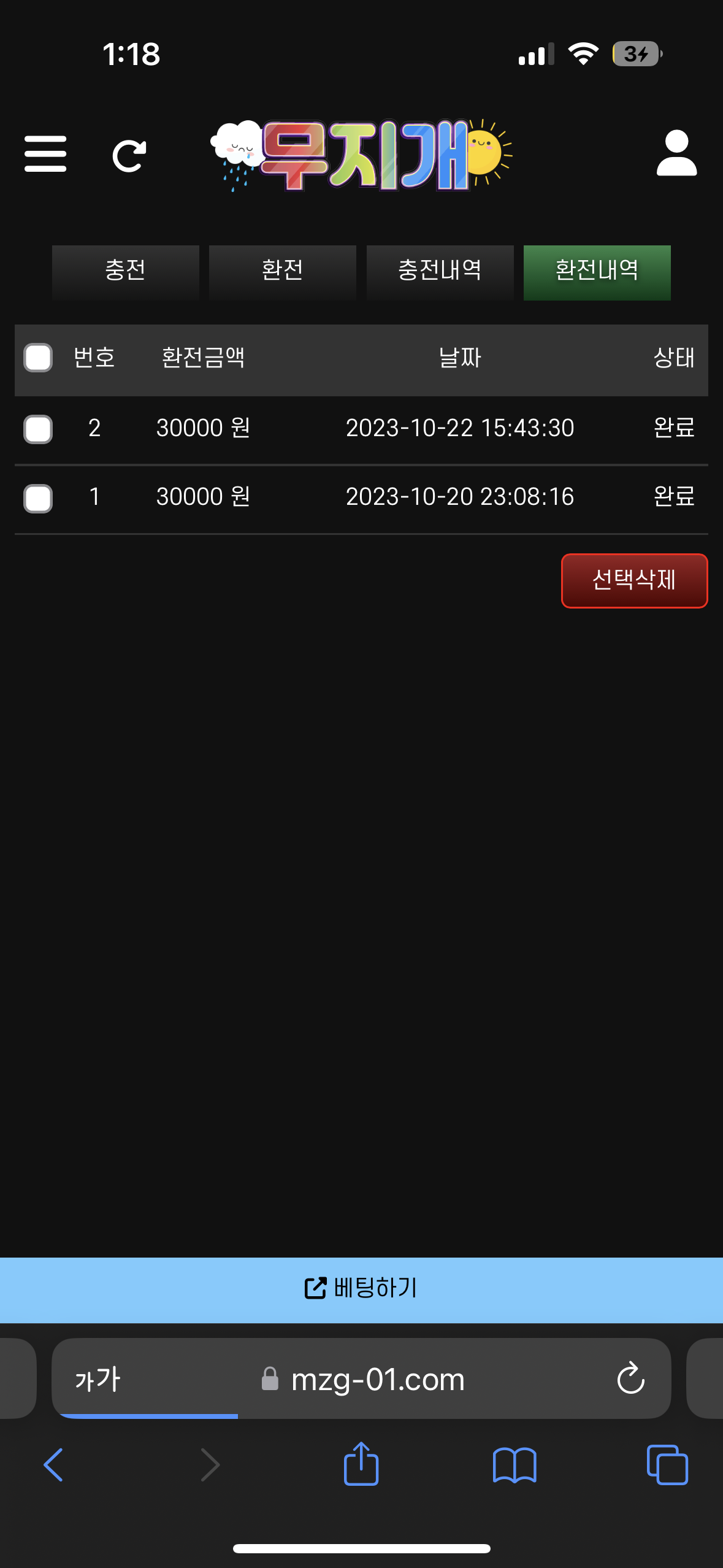Tap the 베팅하기 banner
Image resolution: width=723 pixels, height=1568 pixels.
coord(361,1289)
